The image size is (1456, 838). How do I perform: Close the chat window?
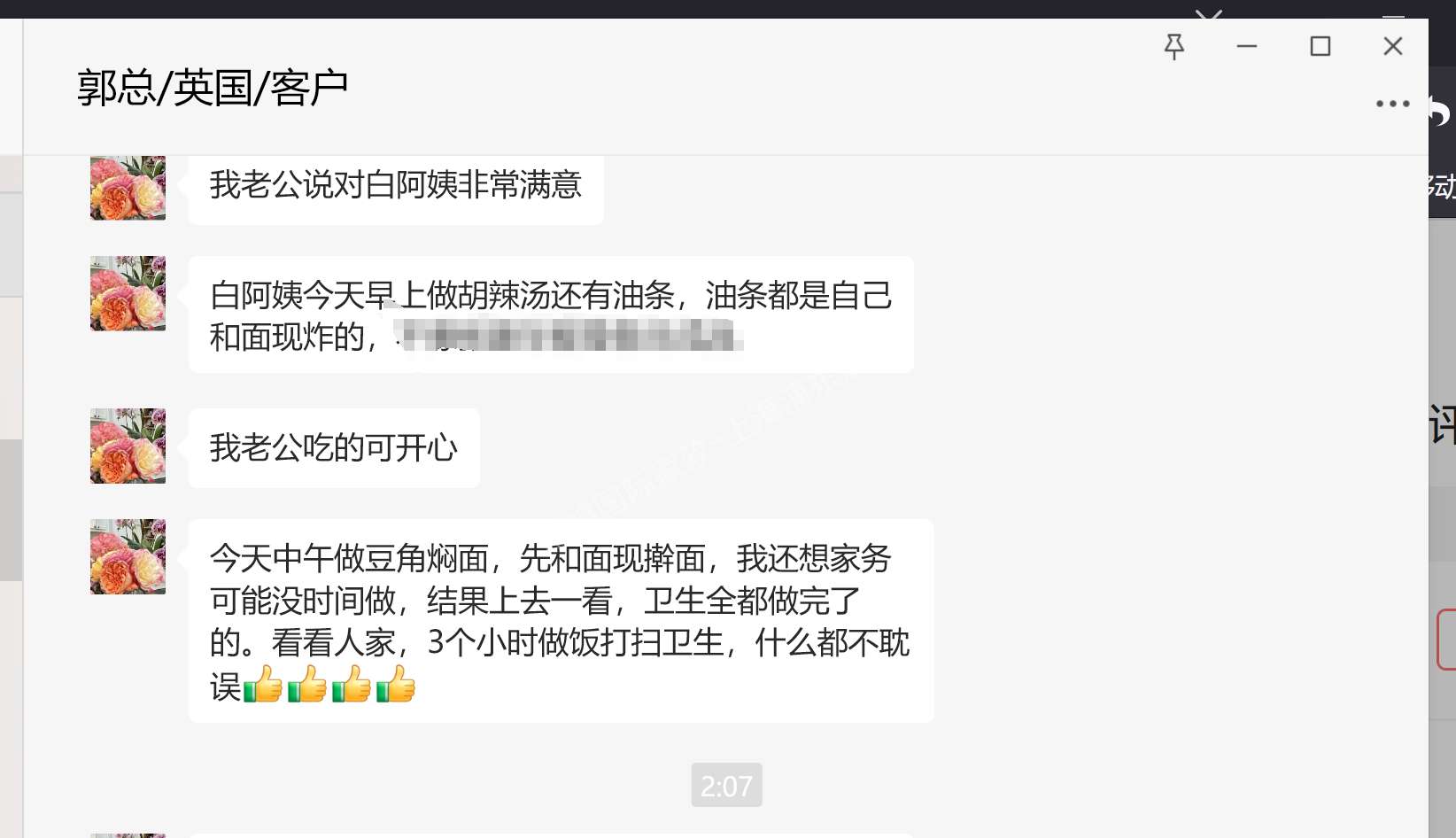pyautogui.click(x=1392, y=46)
